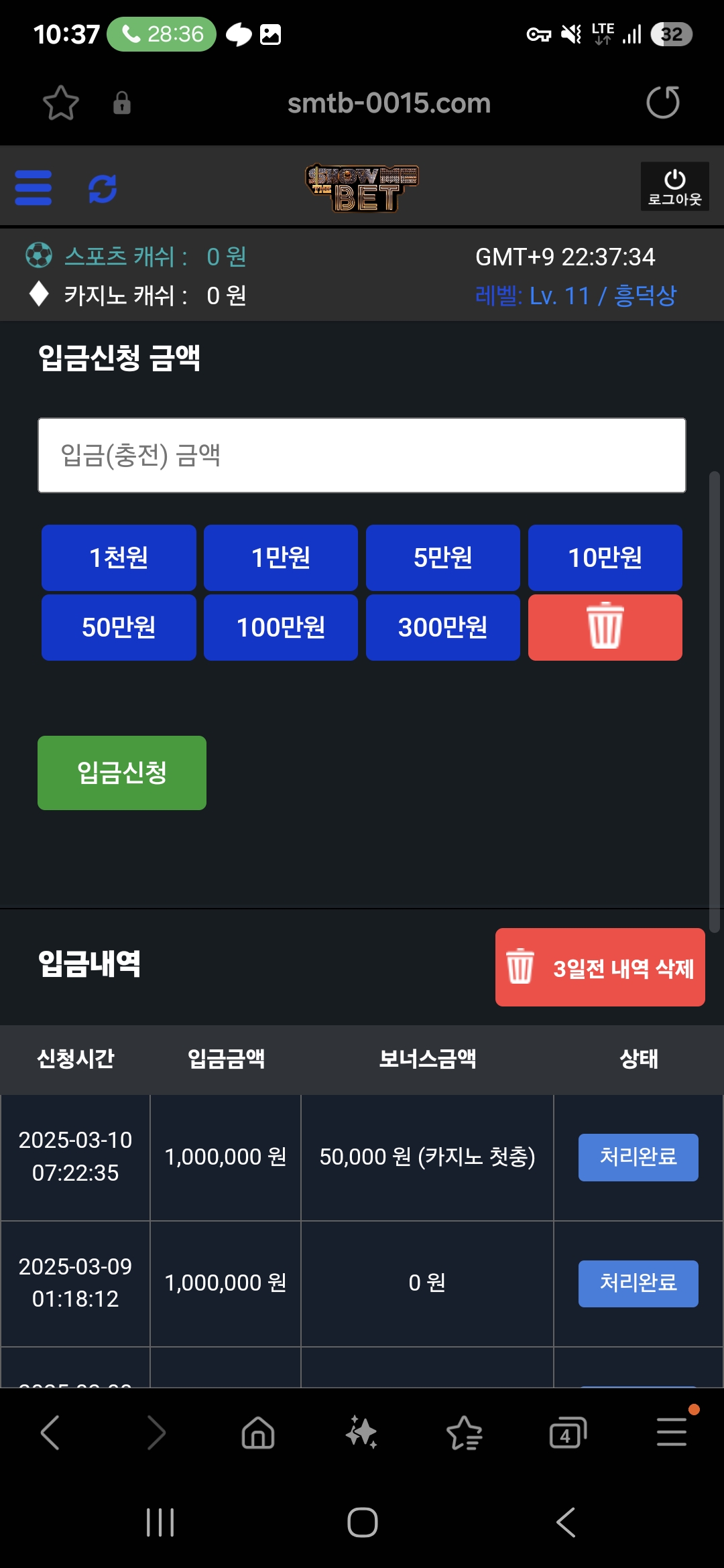724x1568 pixels.
Task: Go to the browser home page
Action: tap(258, 1433)
